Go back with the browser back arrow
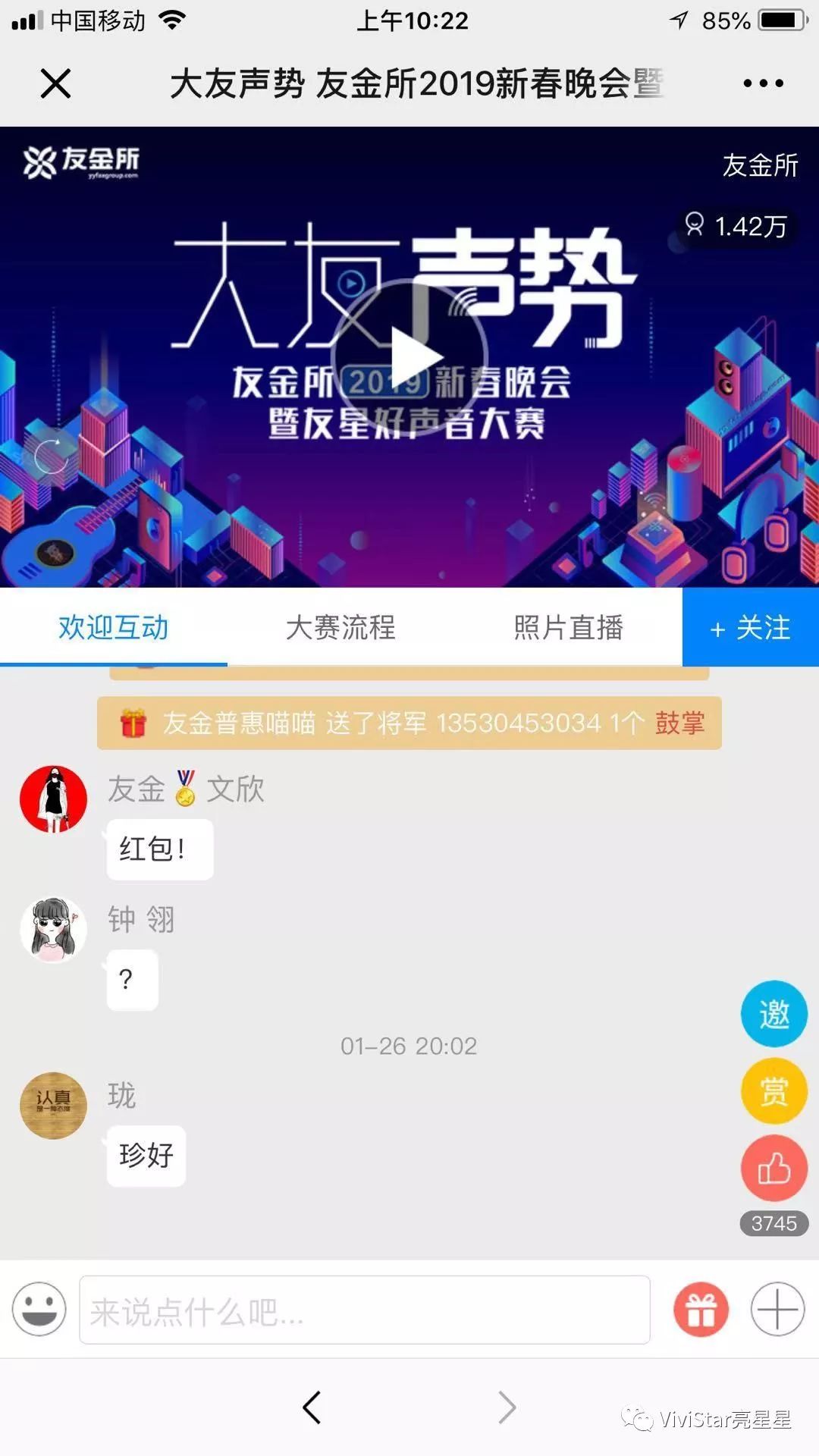Screen dimensions: 819x1456 (x=312, y=1407)
